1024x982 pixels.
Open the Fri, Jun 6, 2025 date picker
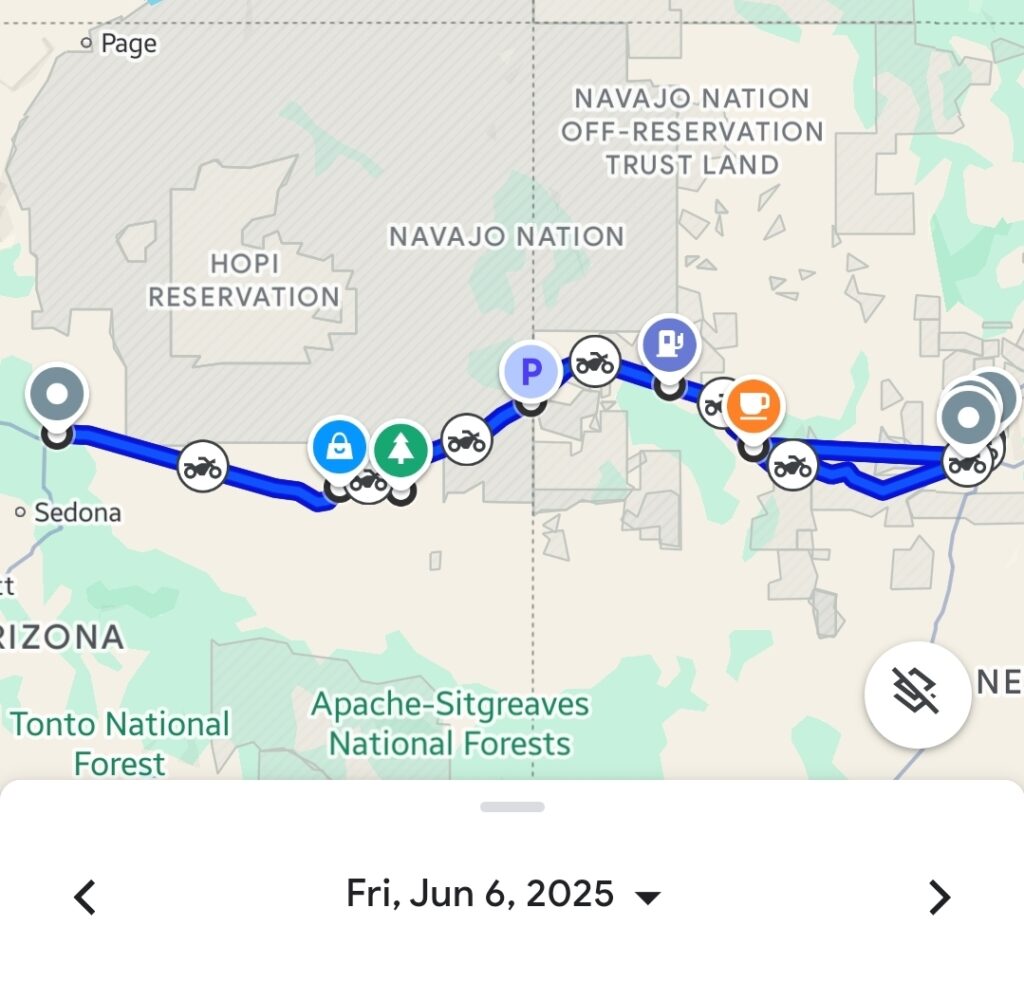tap(503, 894)
